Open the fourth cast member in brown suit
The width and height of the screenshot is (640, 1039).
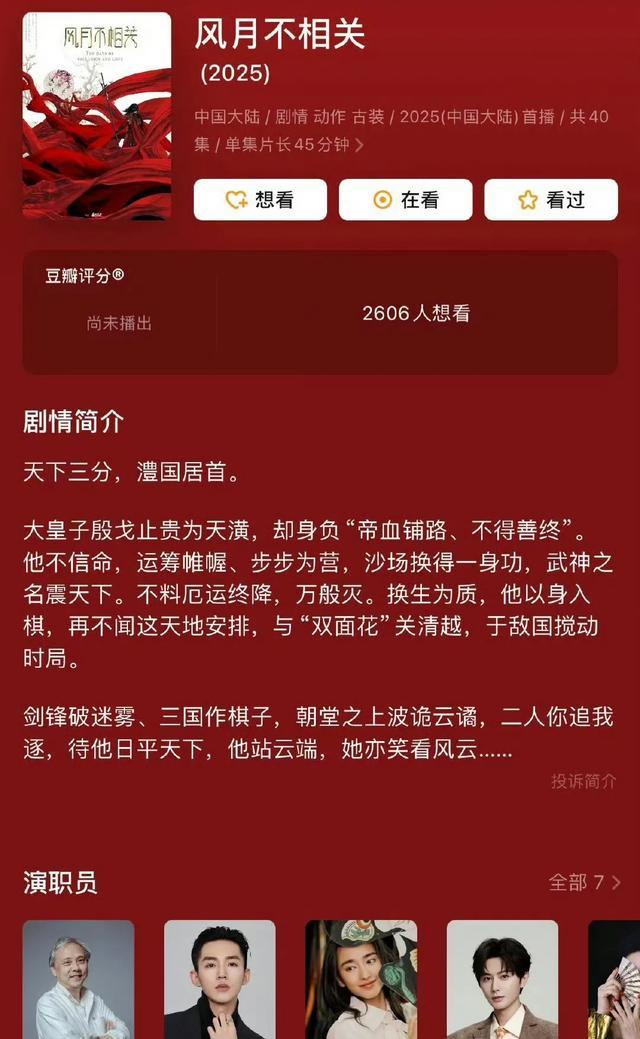(x=502, y=979)
